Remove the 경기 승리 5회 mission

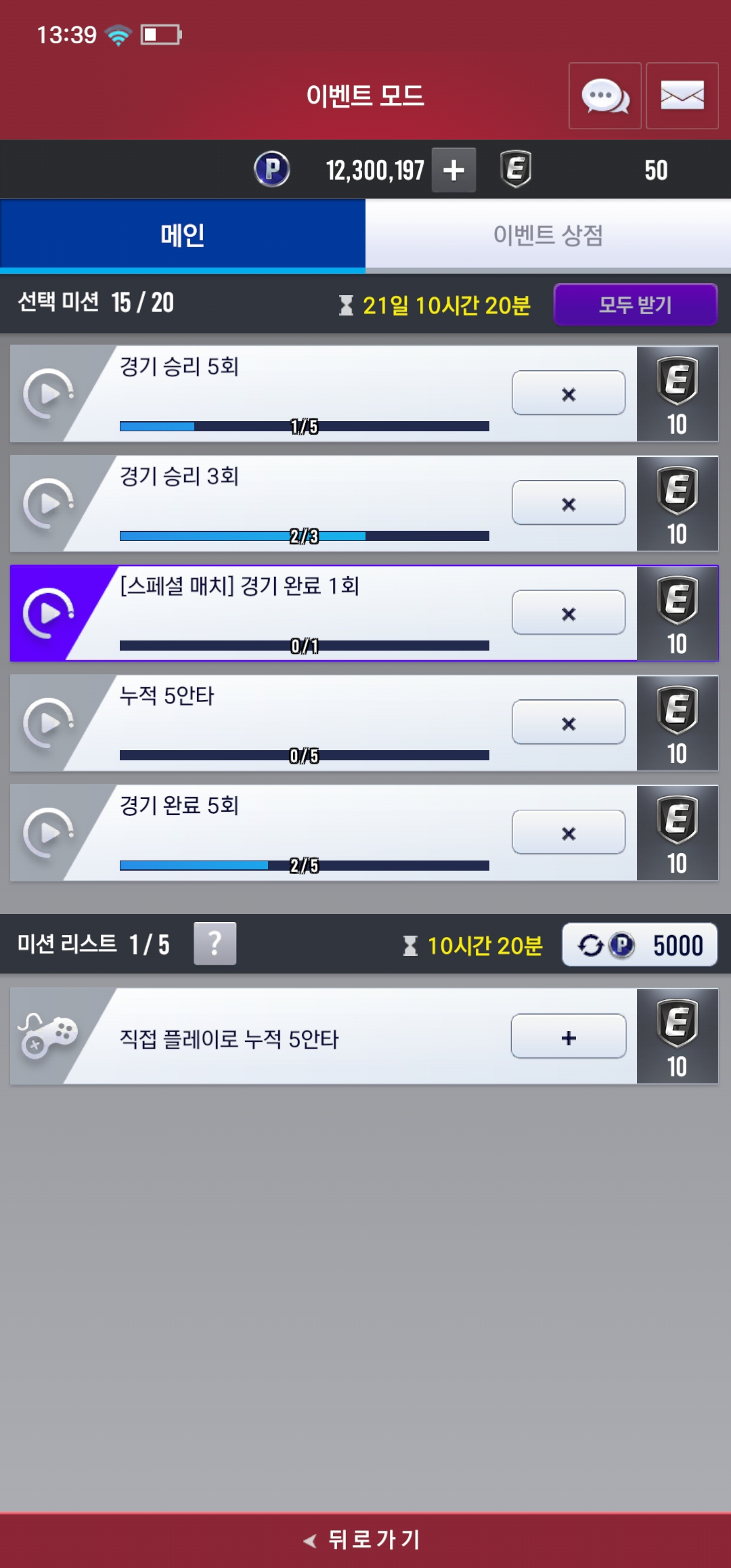pos(568,393)
